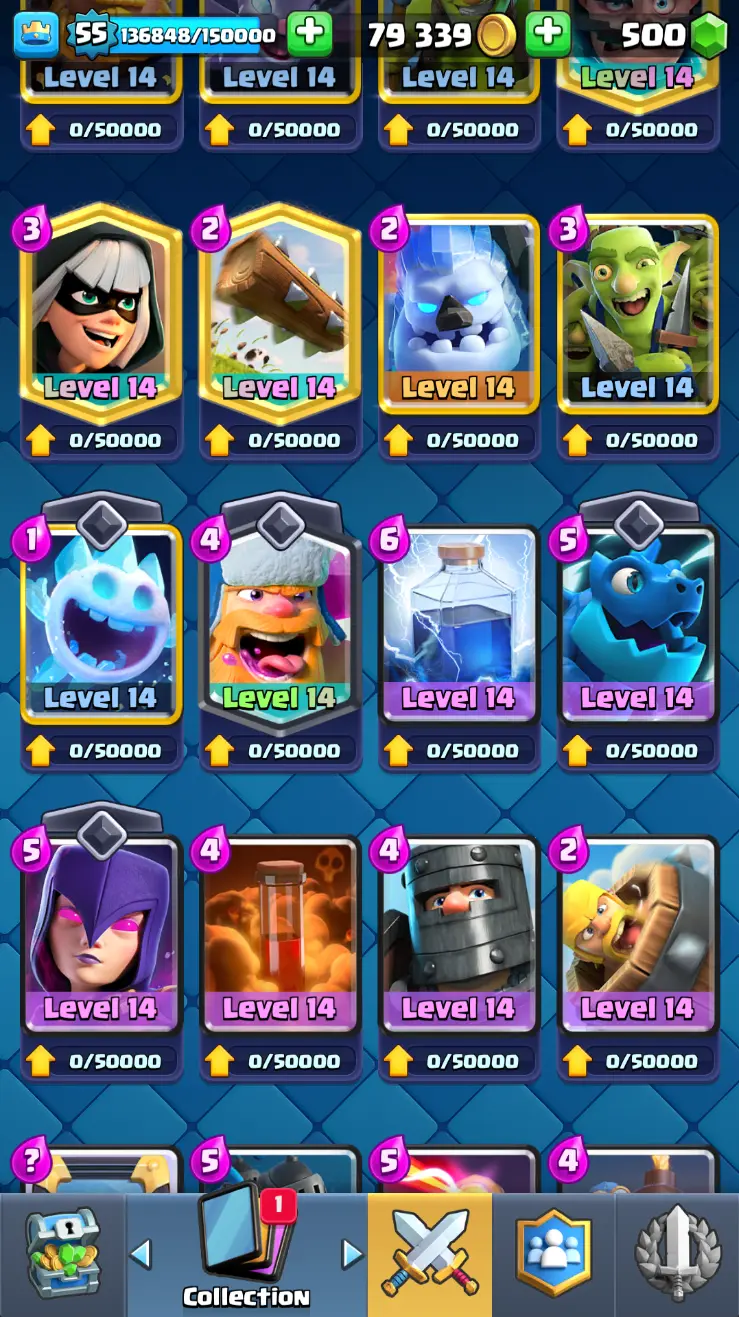Open the Ice Golem card
Viewport: 739px width, 1317px height.
(459, 310)
